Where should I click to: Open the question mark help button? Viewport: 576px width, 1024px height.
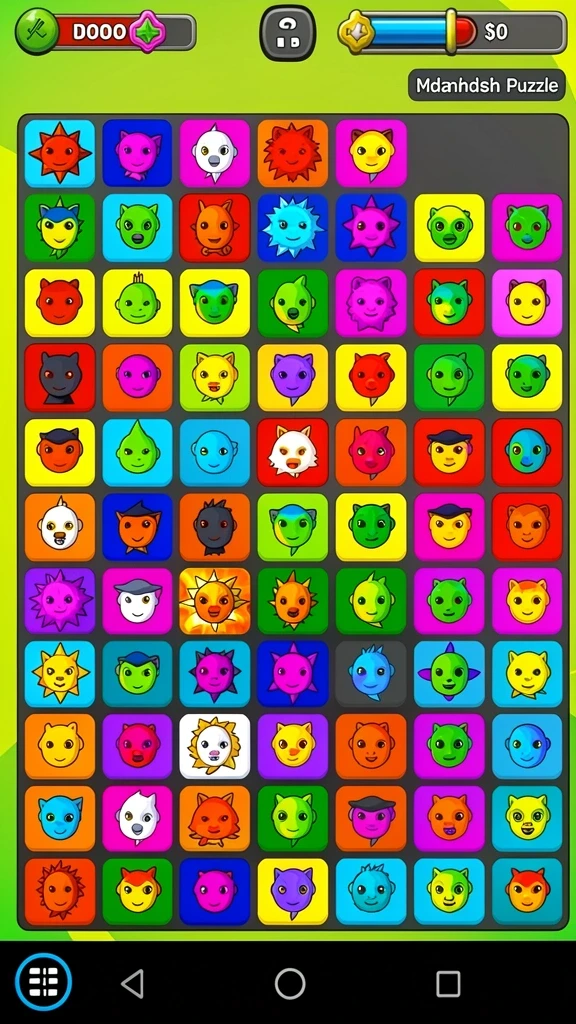tap(288, 33)
